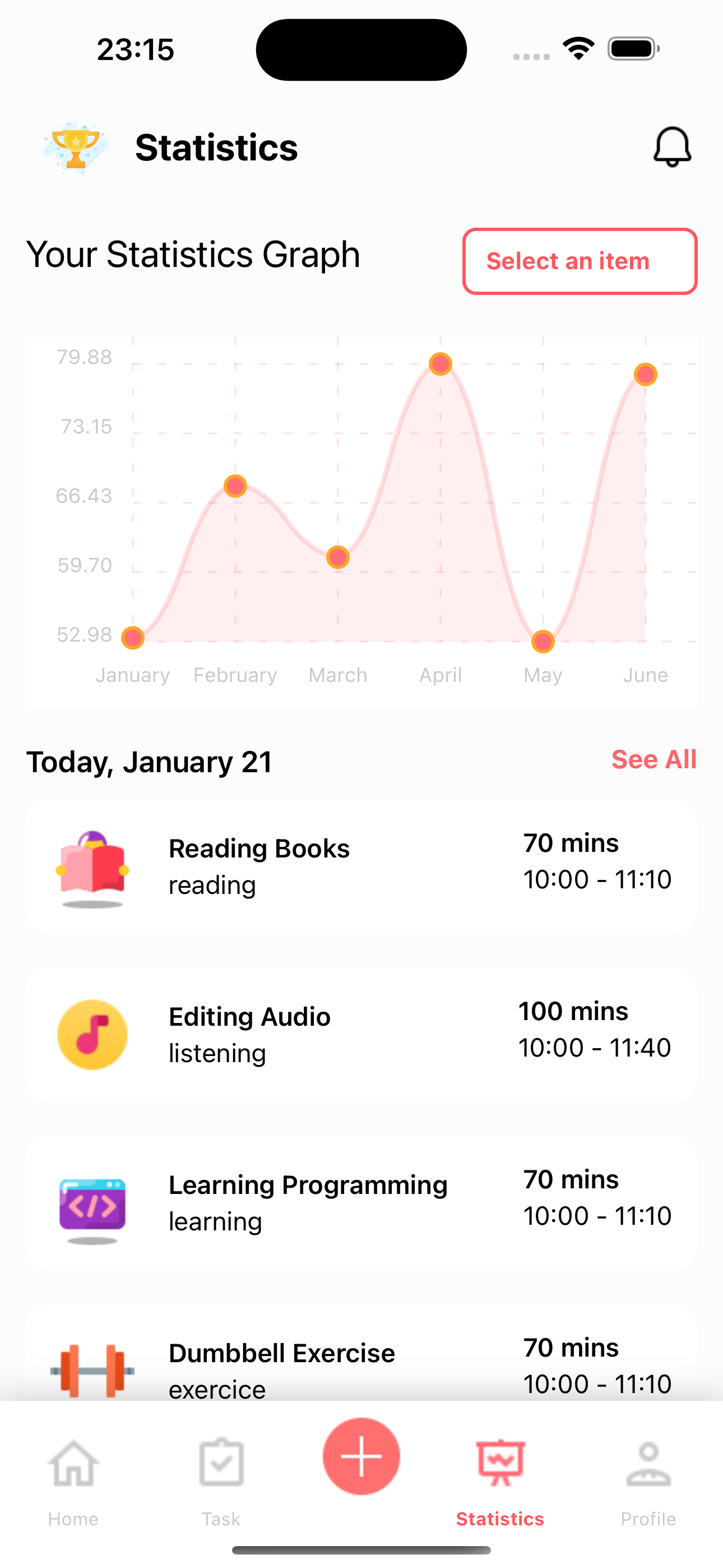Image resolution: width=723 pixels, height=1568 pixels.
Task: Open the Reading Books activity
Action: (361, 867)
